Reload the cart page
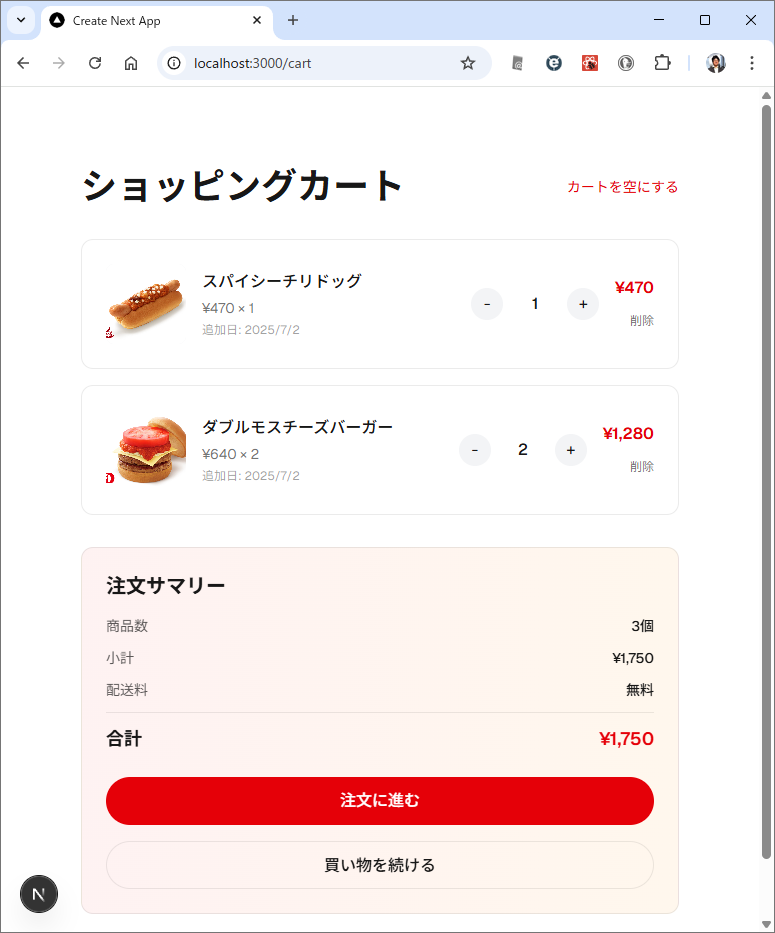The image size is (775, 933). 95,63
